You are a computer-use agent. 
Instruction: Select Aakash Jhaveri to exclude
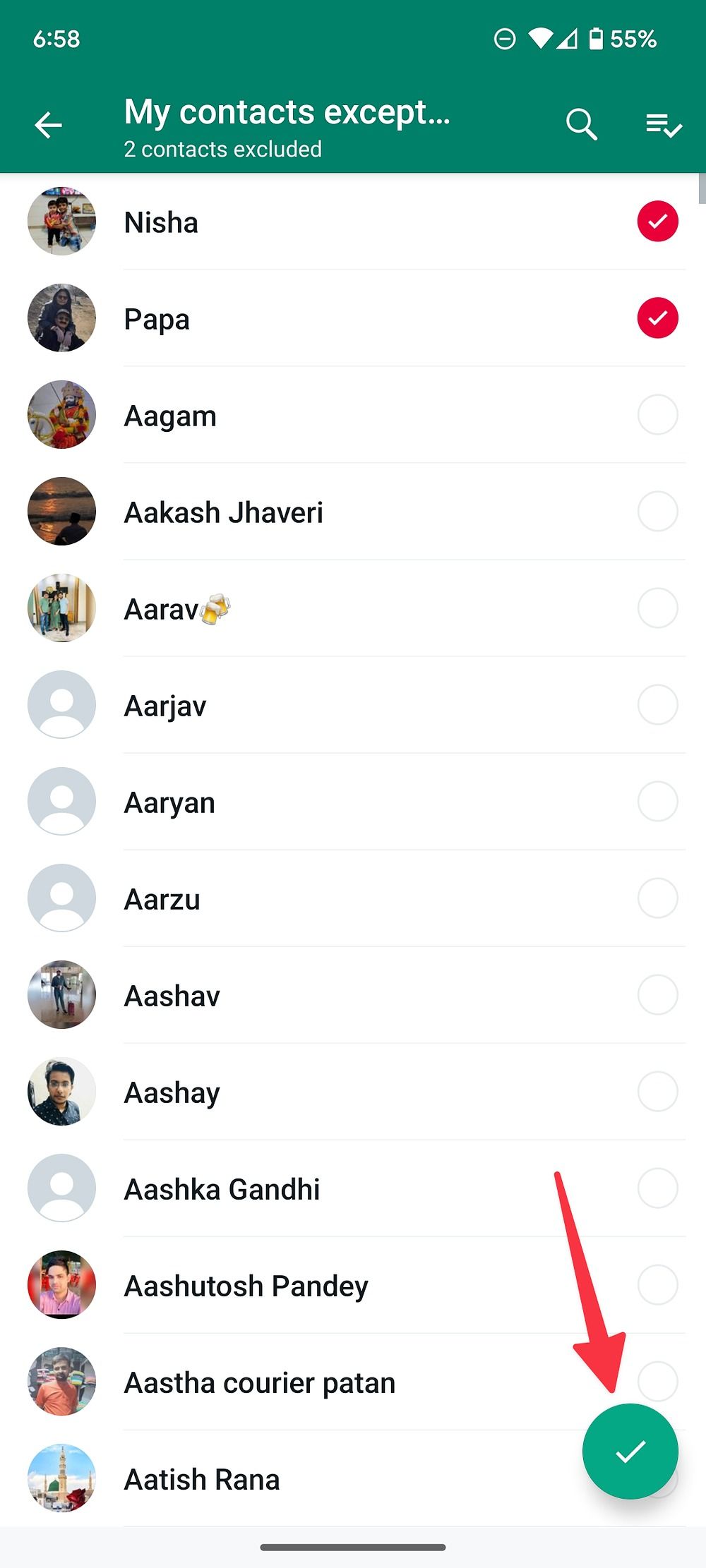click(353, 512)
